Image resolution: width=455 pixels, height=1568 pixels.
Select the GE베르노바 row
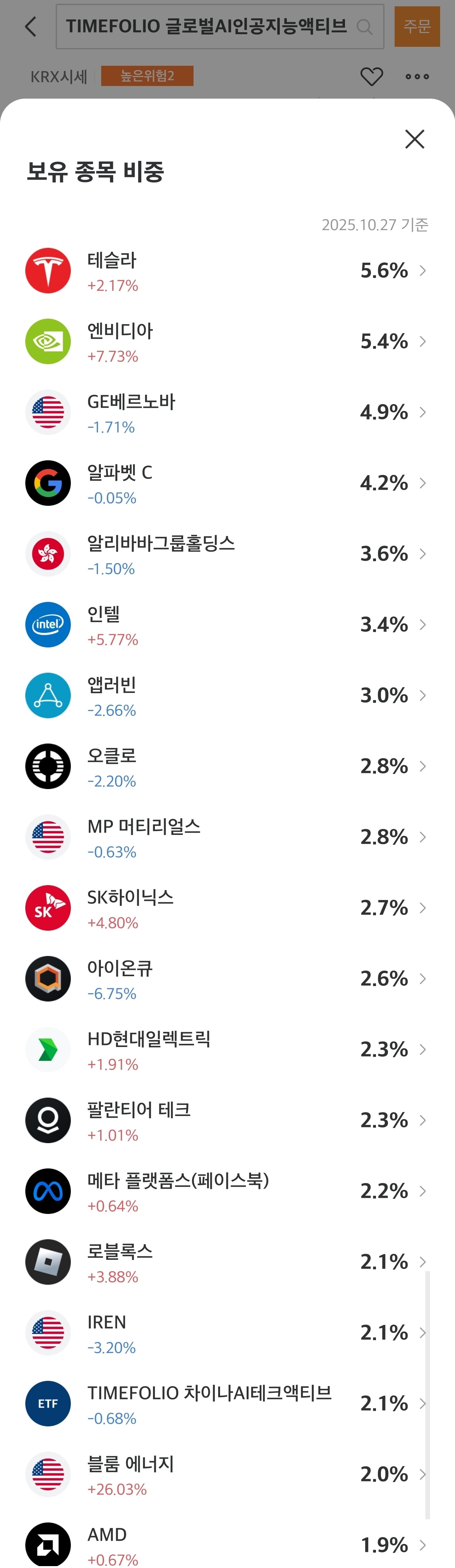coord(227,412)
